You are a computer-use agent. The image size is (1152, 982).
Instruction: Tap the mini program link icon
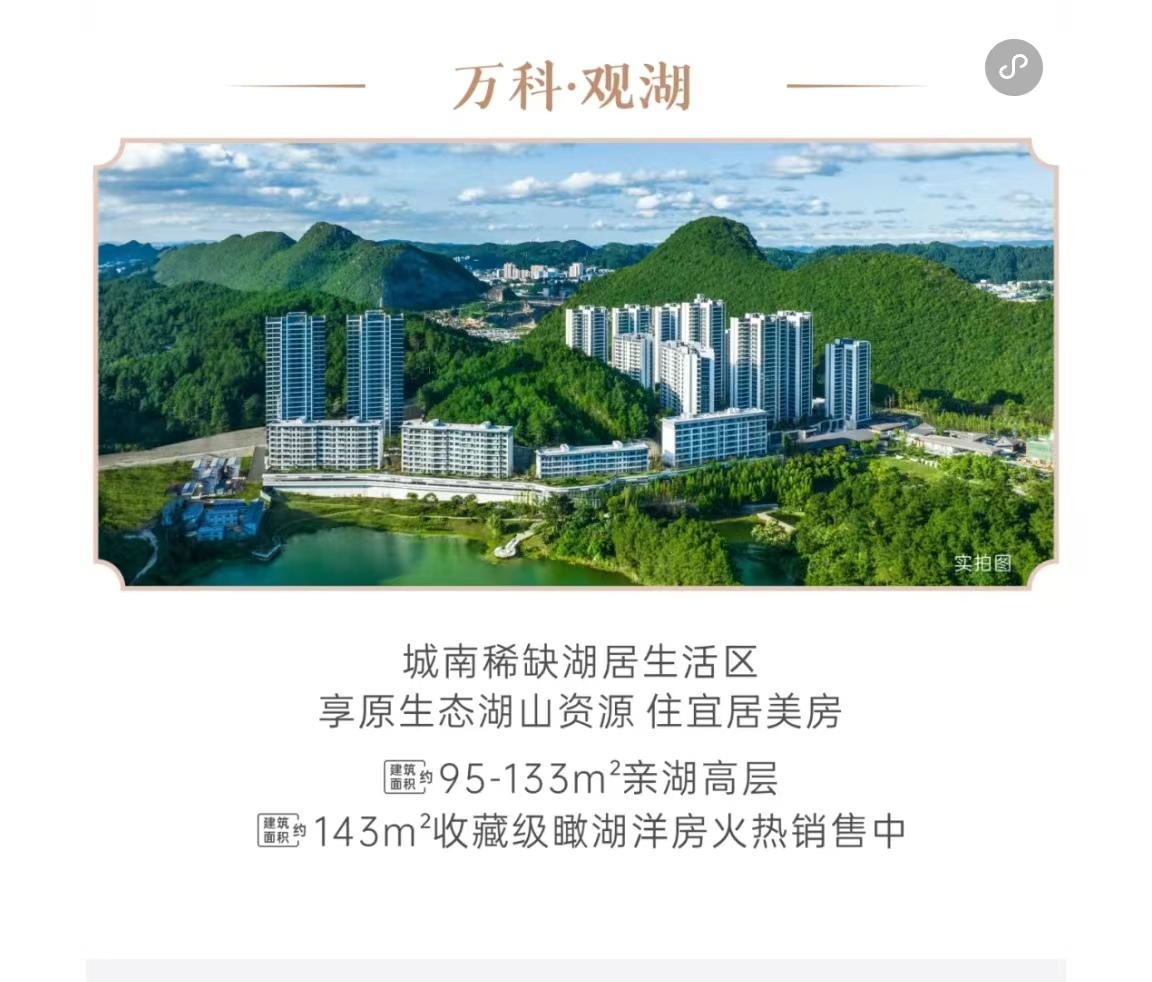coord(1013,68)
